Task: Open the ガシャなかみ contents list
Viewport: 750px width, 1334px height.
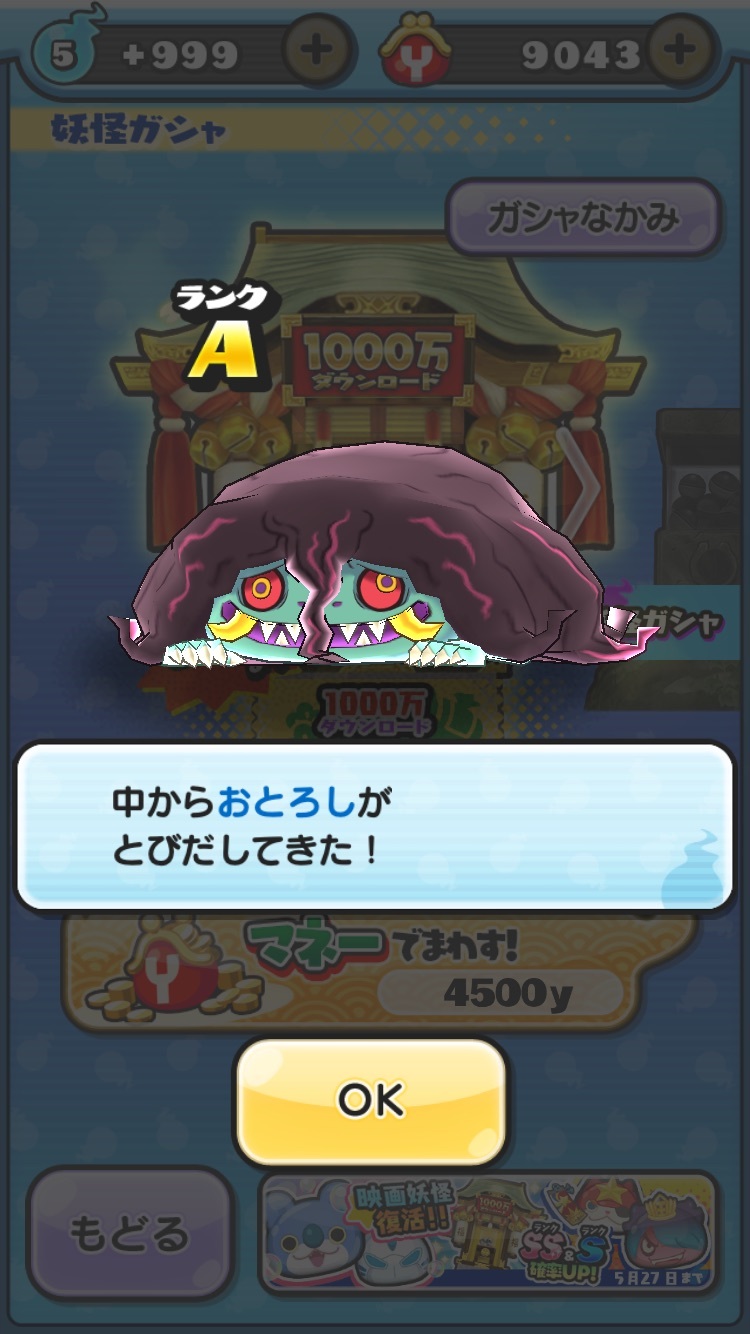Action: (582, 217)
